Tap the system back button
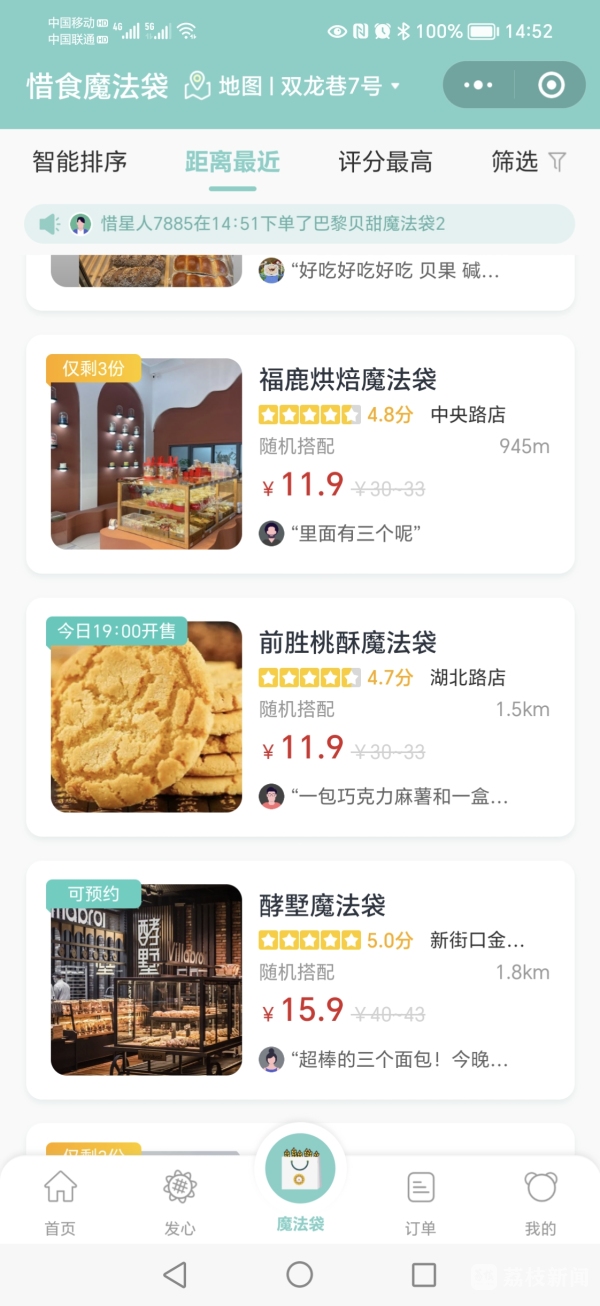Viewport: 600px width, 1306px height. click(175, 1274)
